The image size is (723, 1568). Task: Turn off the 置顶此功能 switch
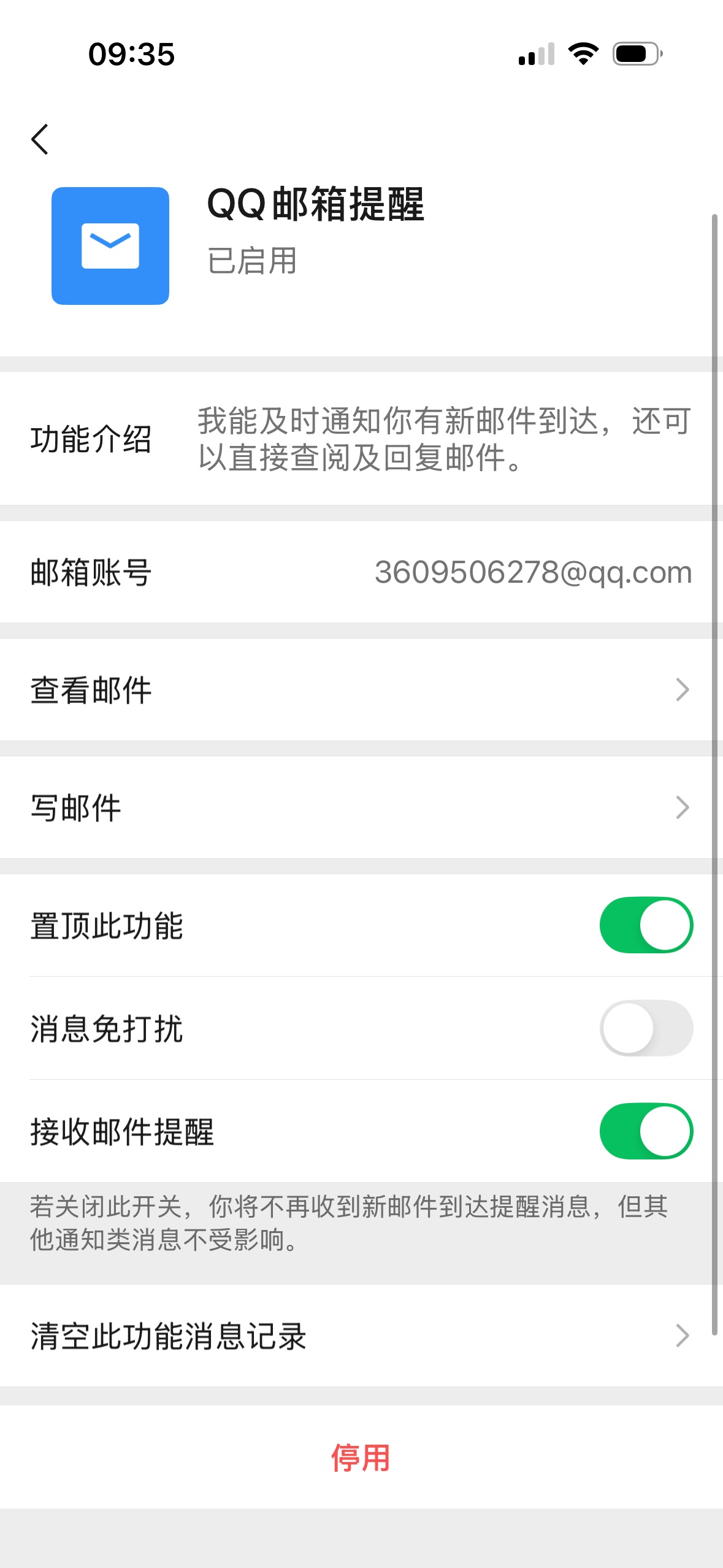[646, 925]
